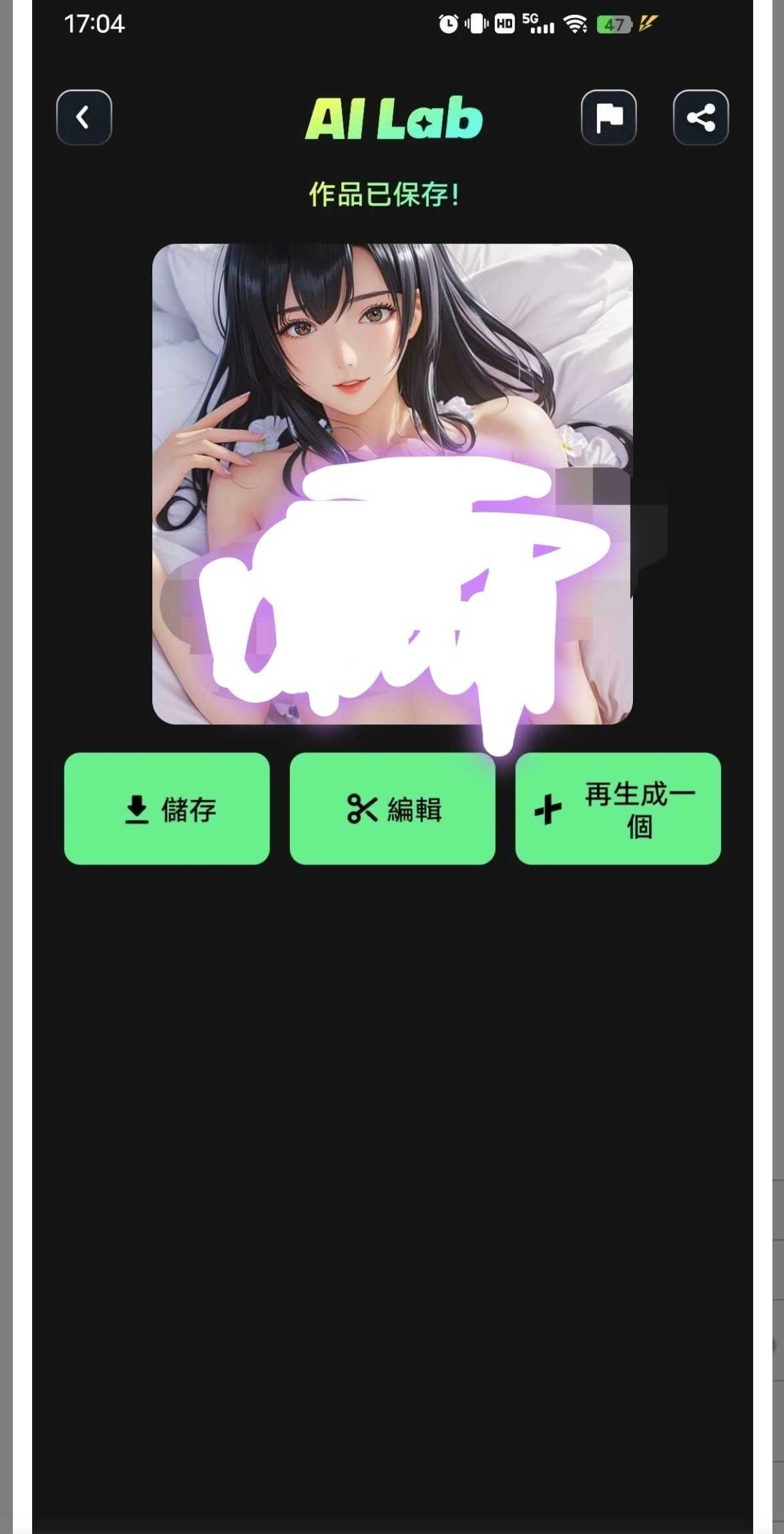Report this artwork with the flag icon

click(x=609, y=118)
